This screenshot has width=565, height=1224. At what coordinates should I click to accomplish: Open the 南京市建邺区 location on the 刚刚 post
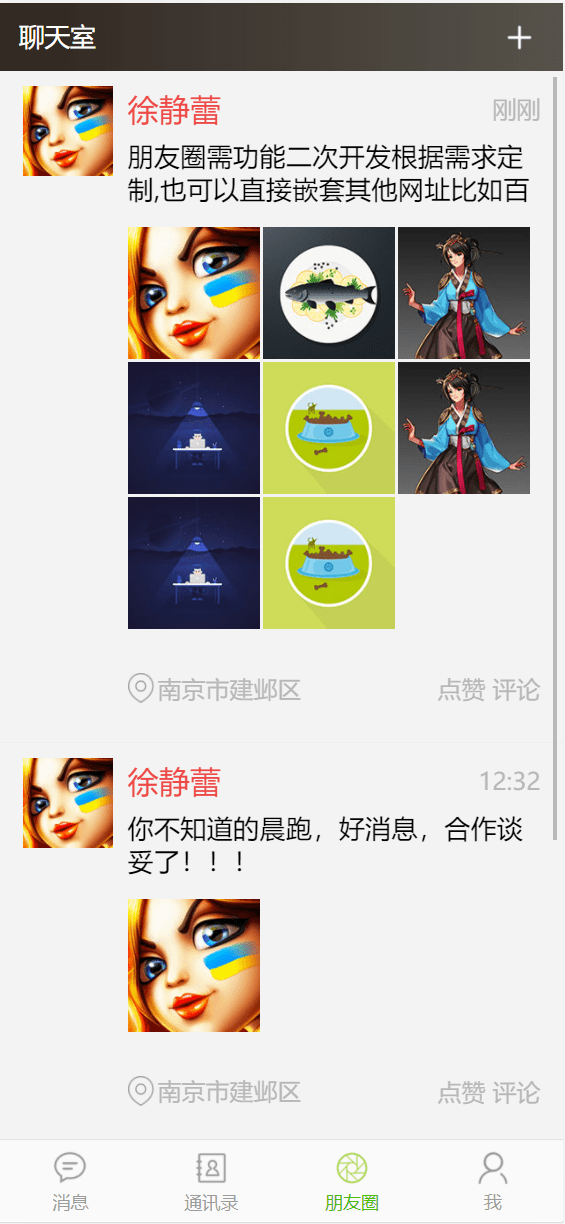215,690
